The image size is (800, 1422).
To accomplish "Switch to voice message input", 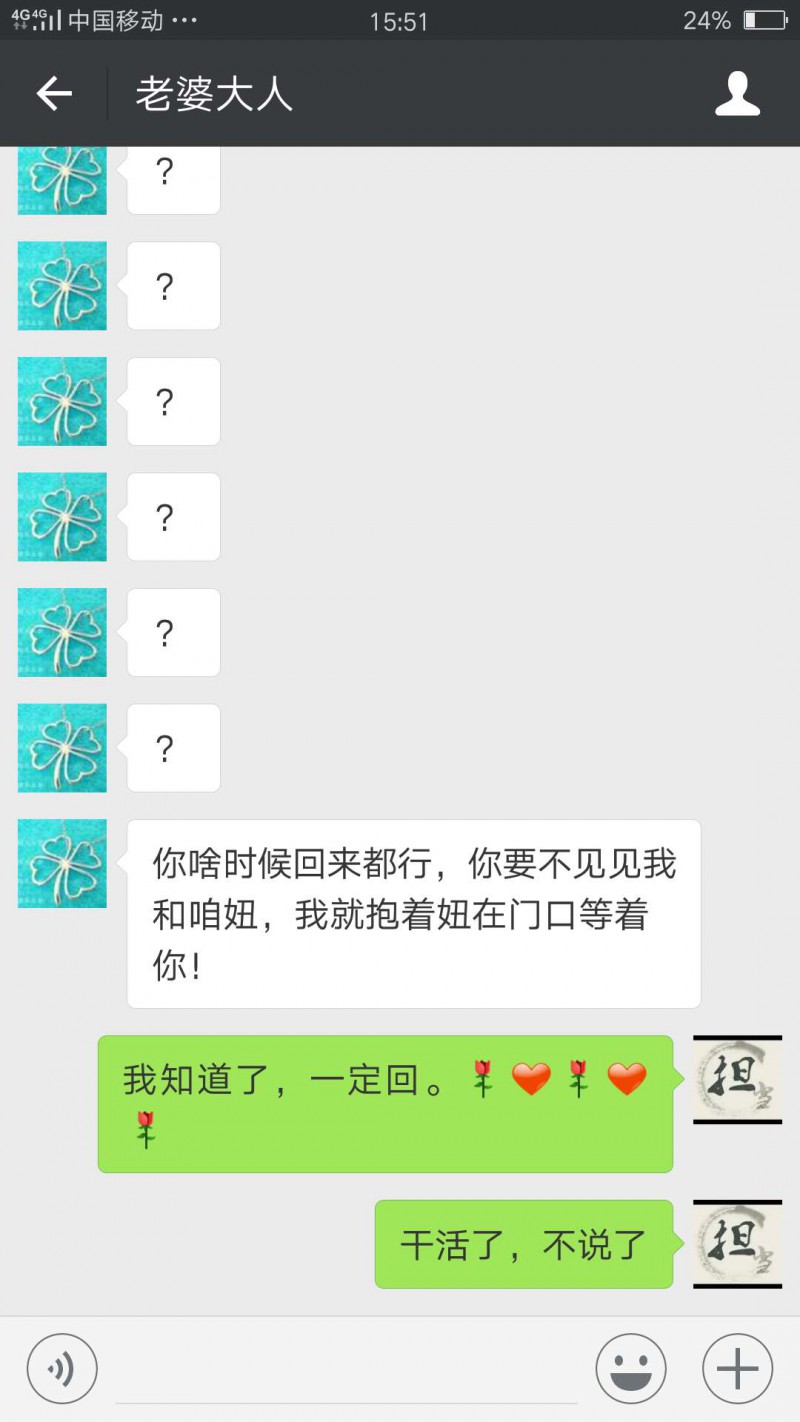I will [x=62, y=1369].
